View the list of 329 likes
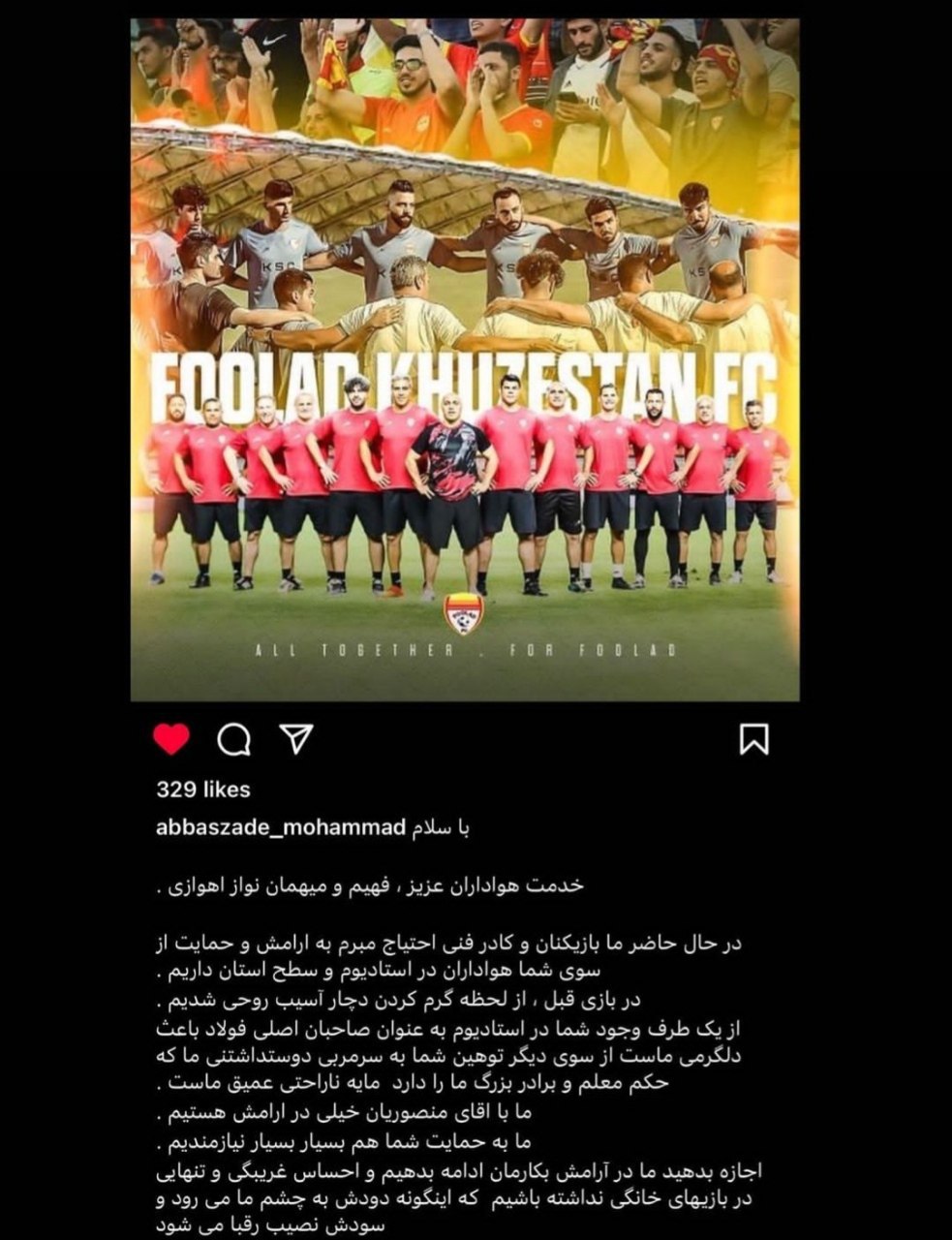This screenshot has height=1240, width=952. click(202, 790)
